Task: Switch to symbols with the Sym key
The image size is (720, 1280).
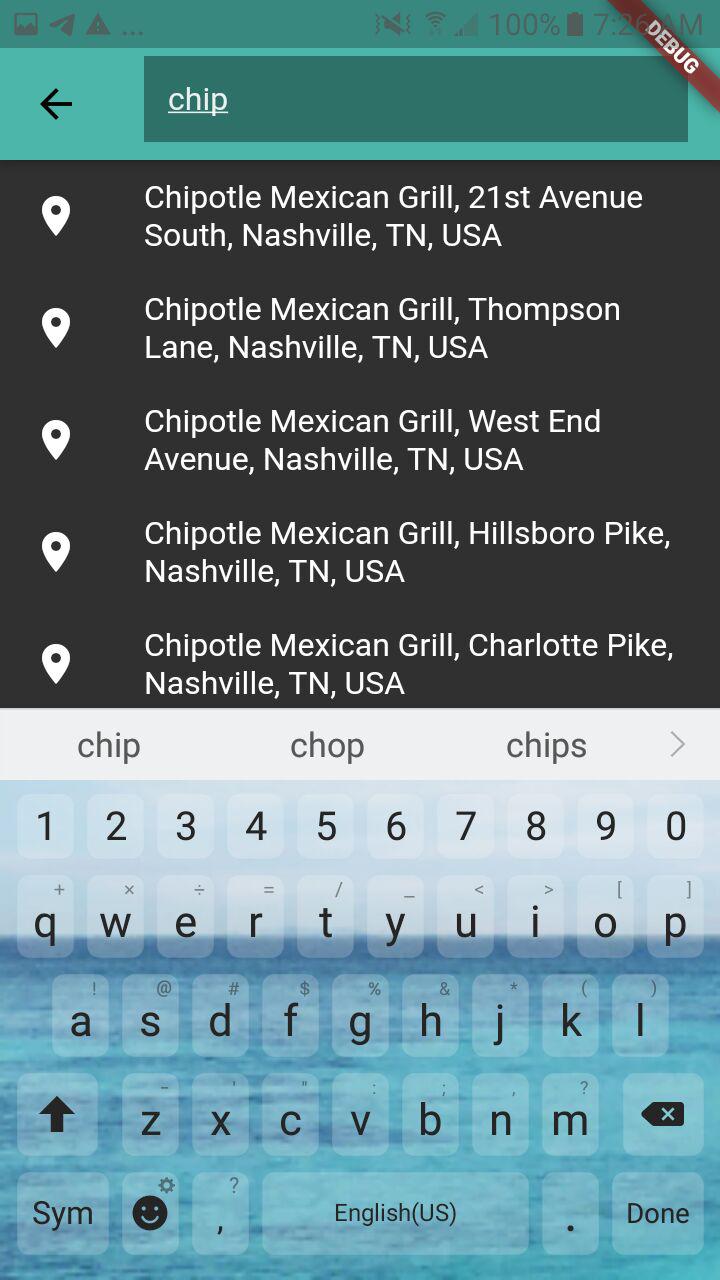Action: pos(62,1213)
